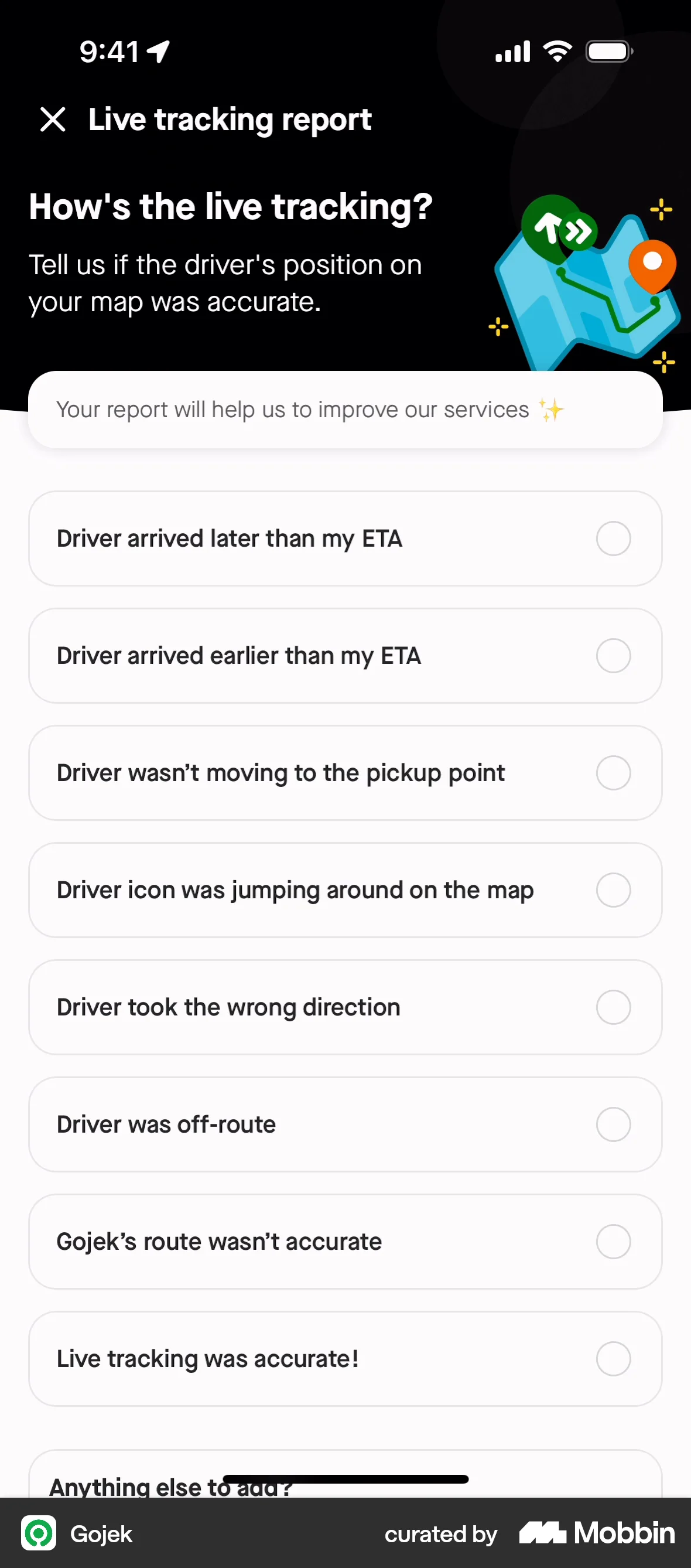Click the 'curated by' text link
This screenshot has height=1568, width=691.
[x=440, y=1533]
